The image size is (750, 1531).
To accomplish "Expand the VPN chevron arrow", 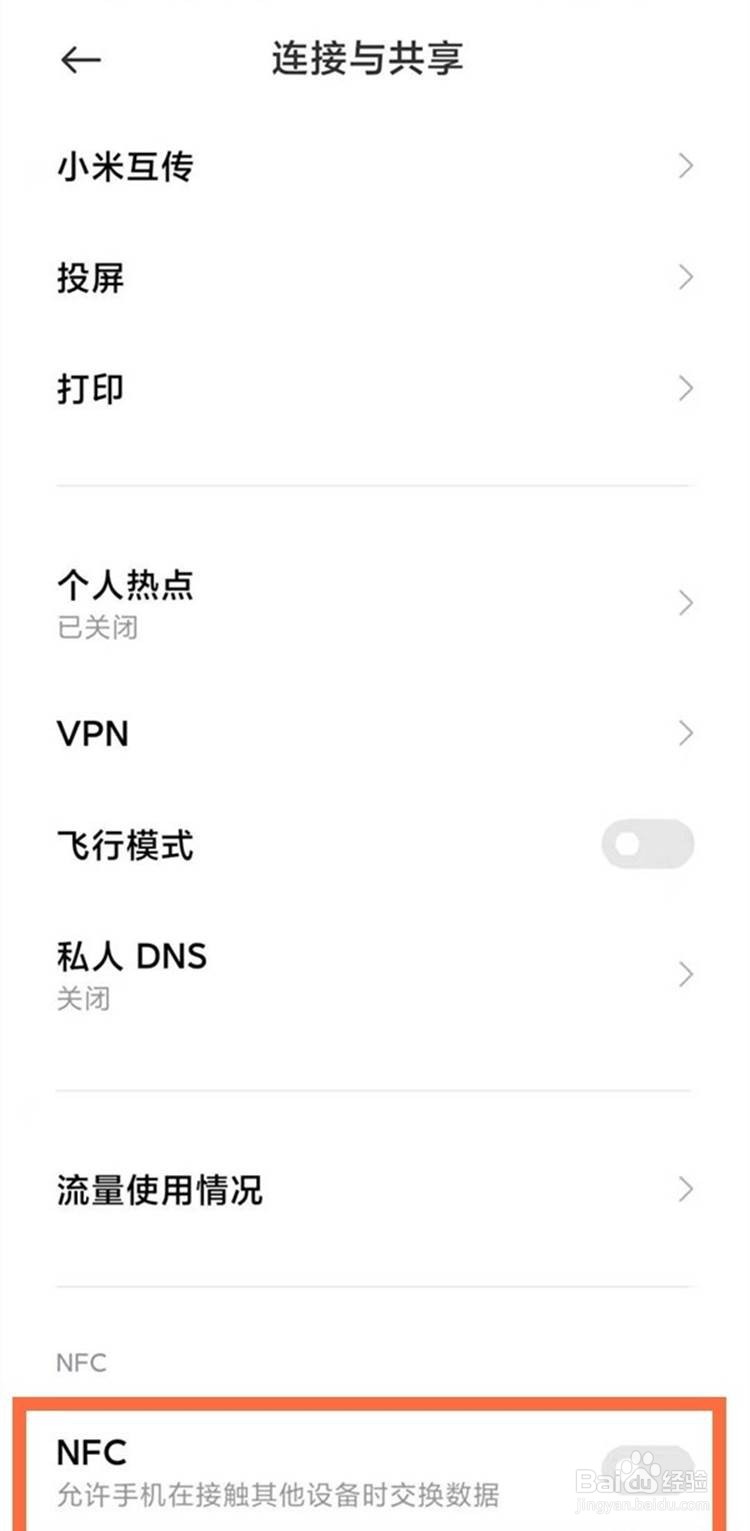I will [x=686, y=733].
